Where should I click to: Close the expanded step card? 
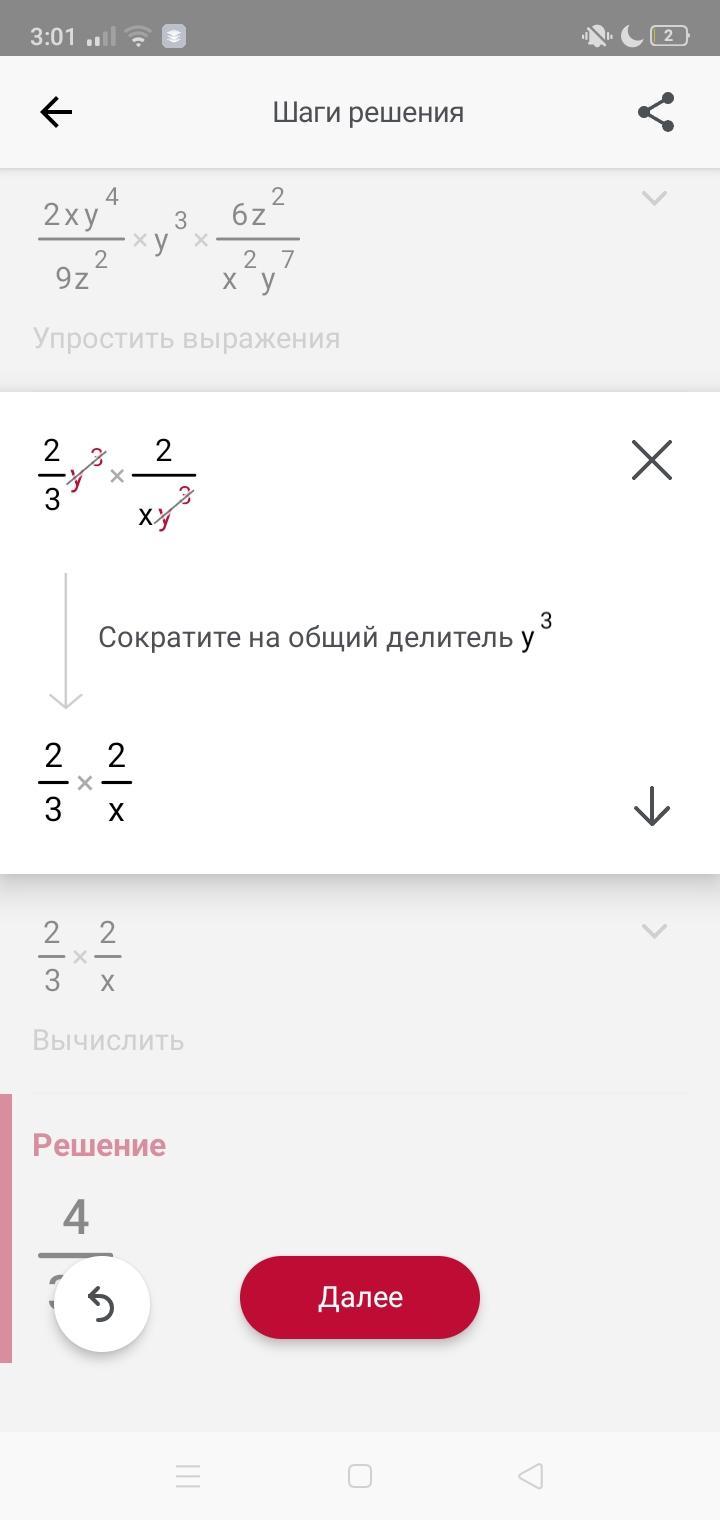tap(651, 460)
